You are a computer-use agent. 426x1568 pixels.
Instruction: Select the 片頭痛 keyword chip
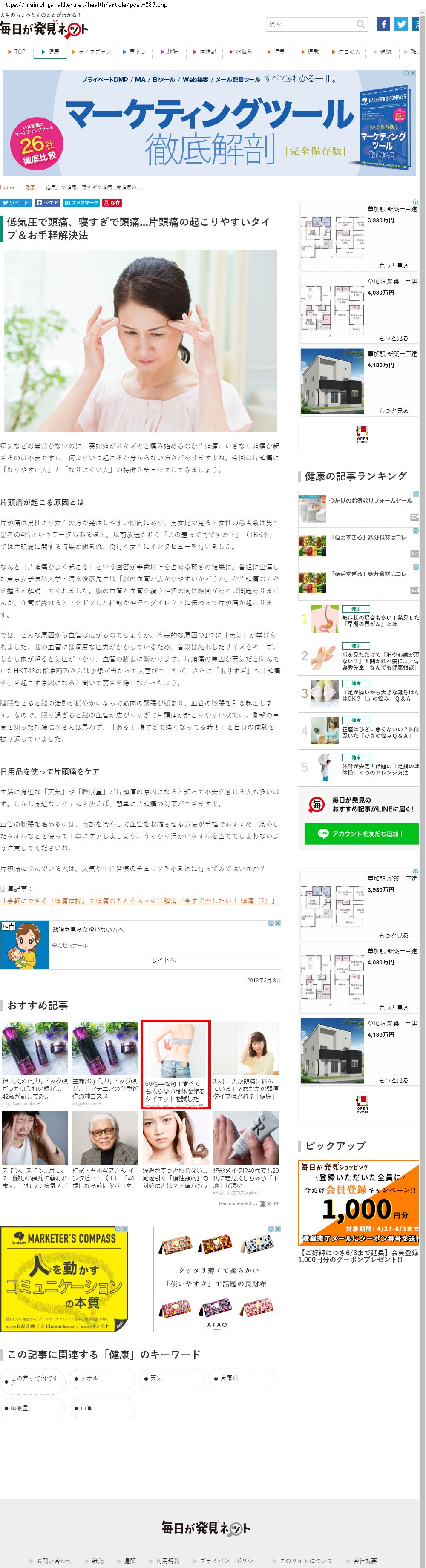tap(242, 1378)
